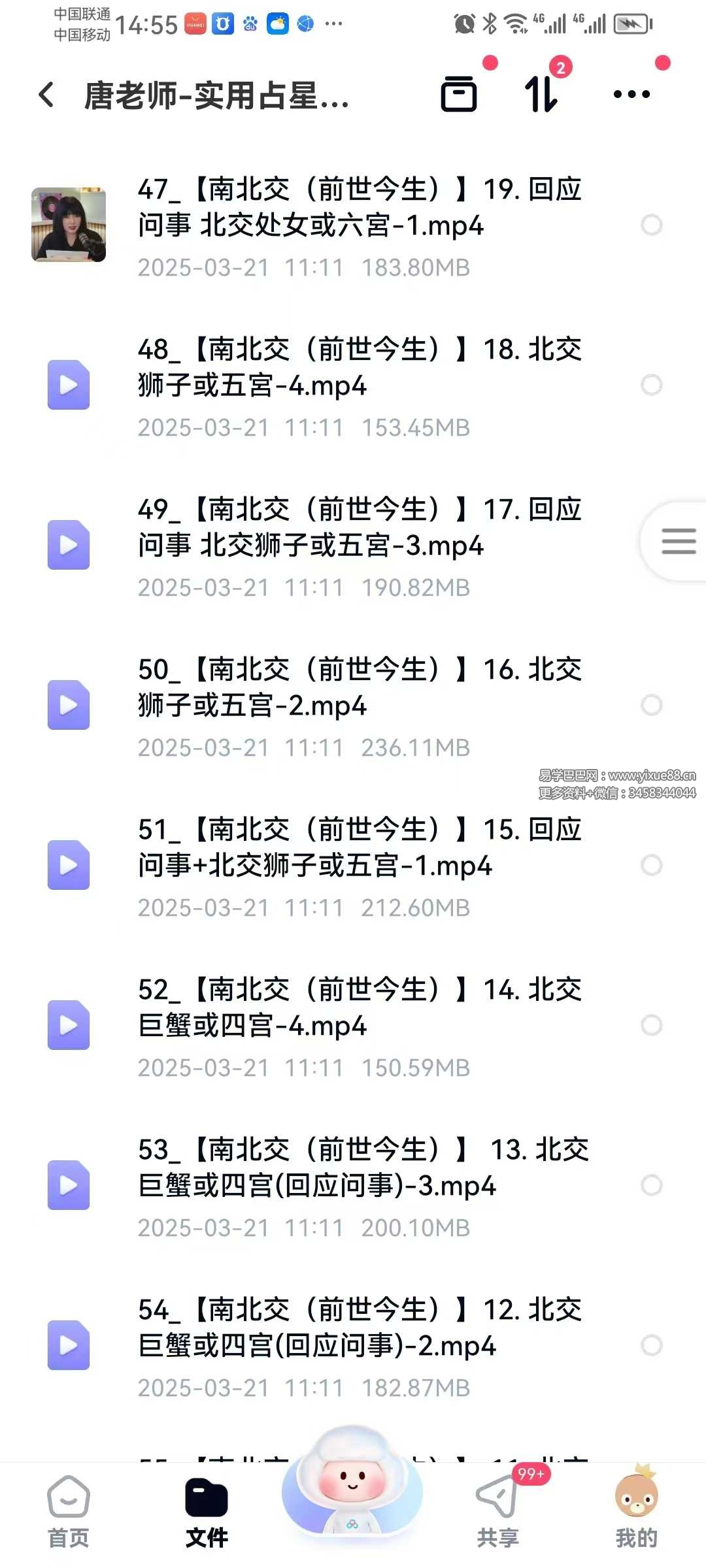Expand the floating side menu handle
This screenshot has width=706, height=1568.
[678, 542]
